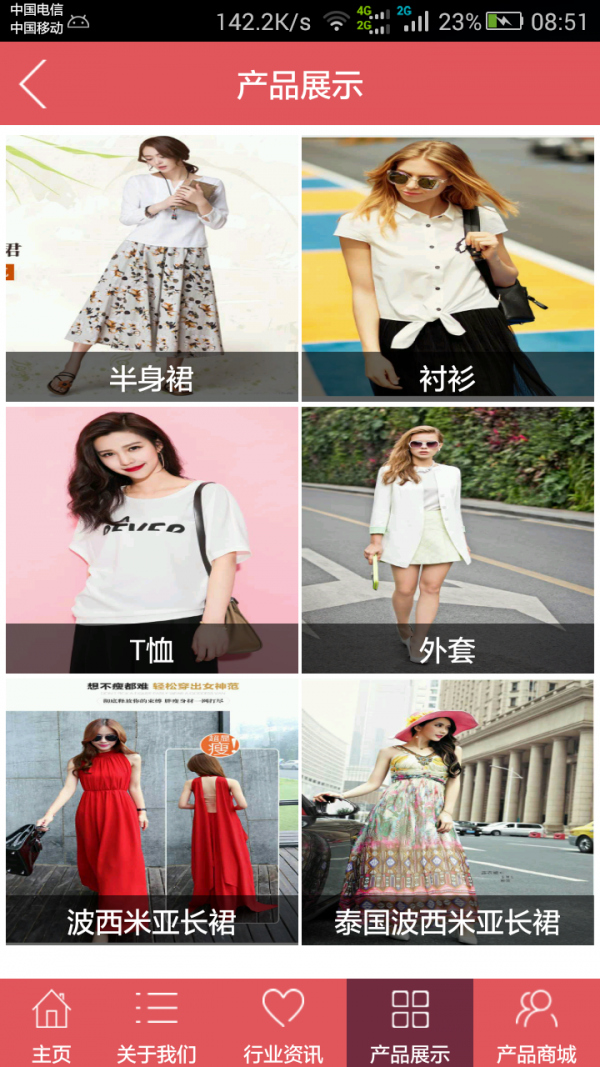Select the 外套 category tile
Viewport: 600px width, 1067px height.
(448, 539)
